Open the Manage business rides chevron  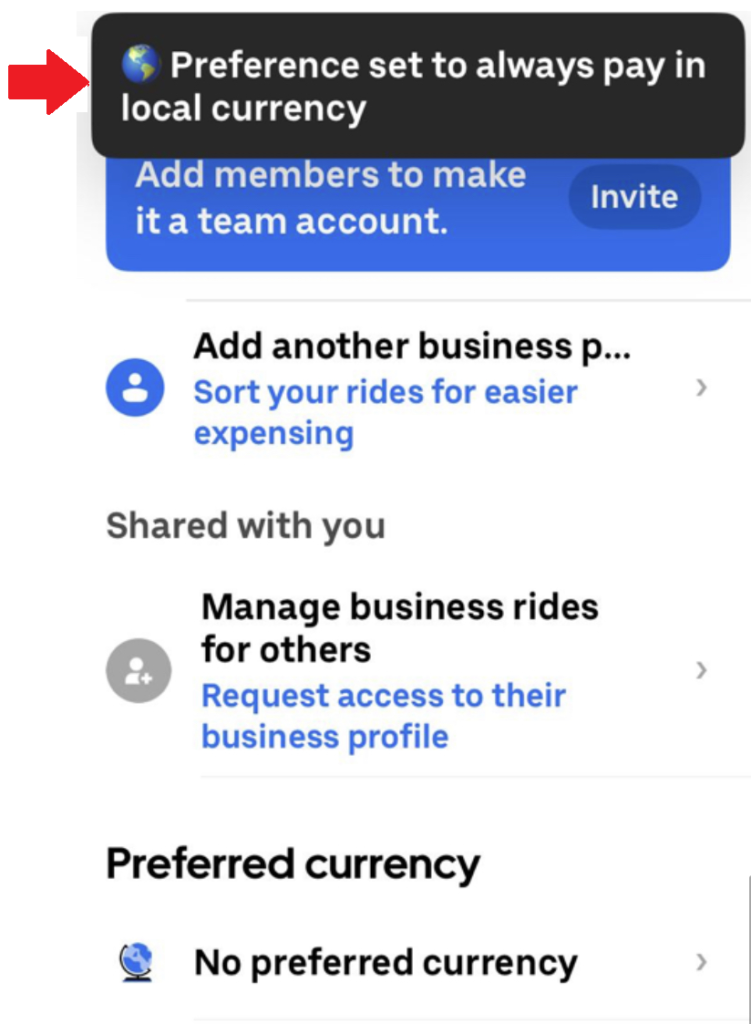(700, 670)
